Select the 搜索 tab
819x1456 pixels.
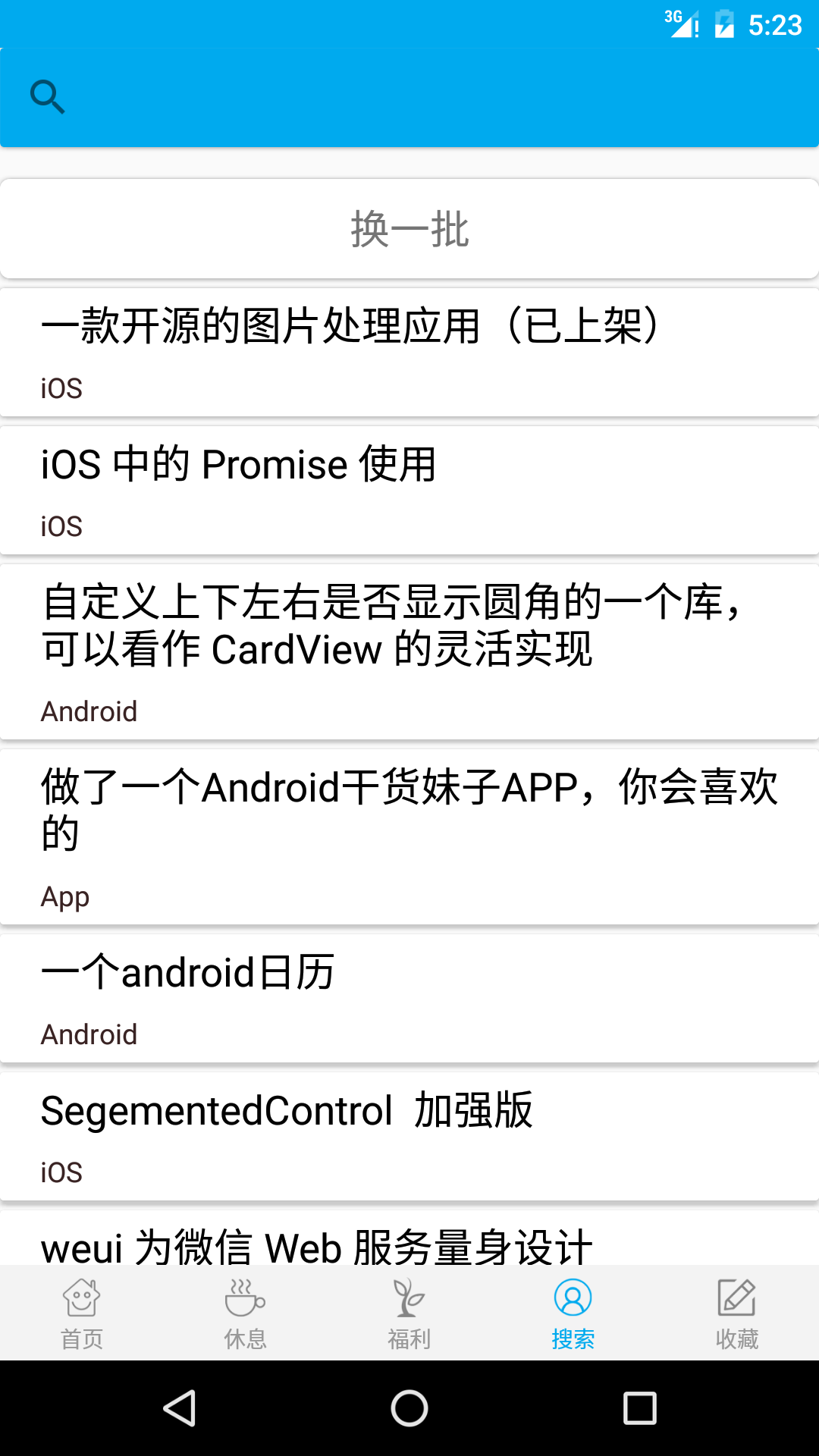573,1313
